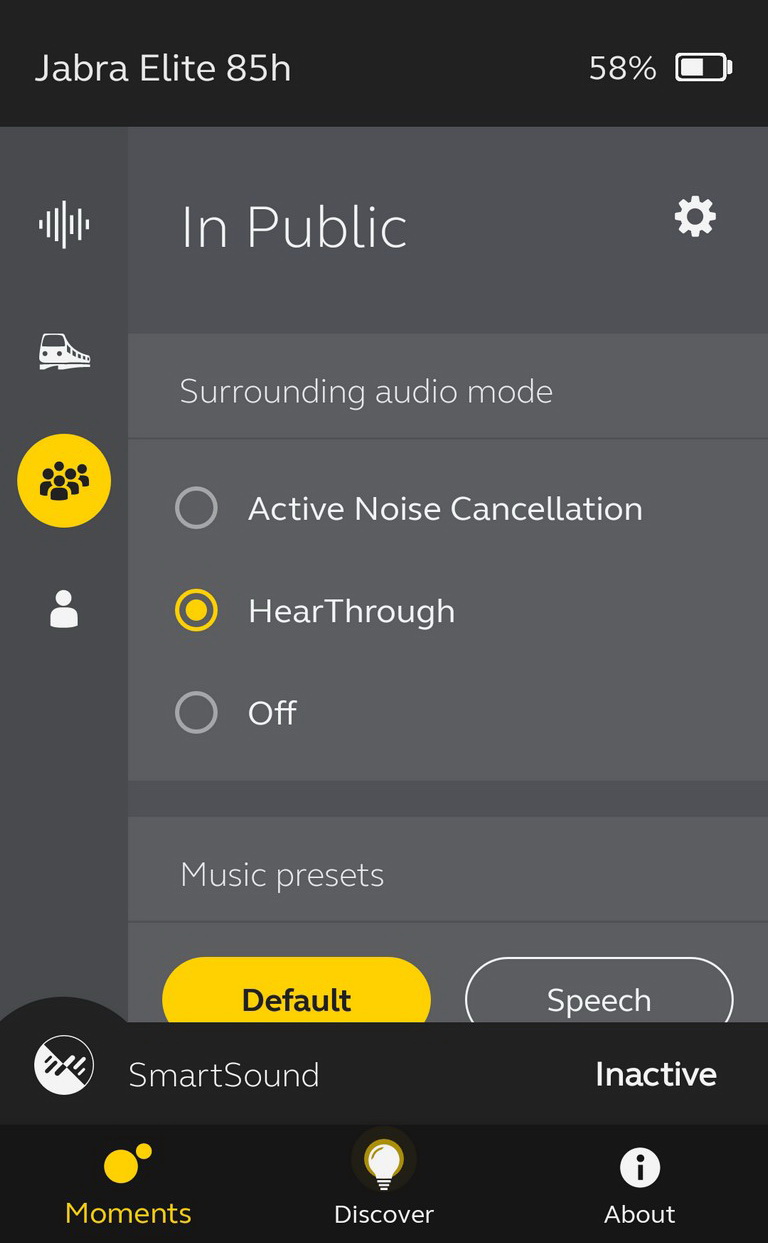Select the In Public crowd moment
The width and height of the screenshot is (768, 1243).
64,481
